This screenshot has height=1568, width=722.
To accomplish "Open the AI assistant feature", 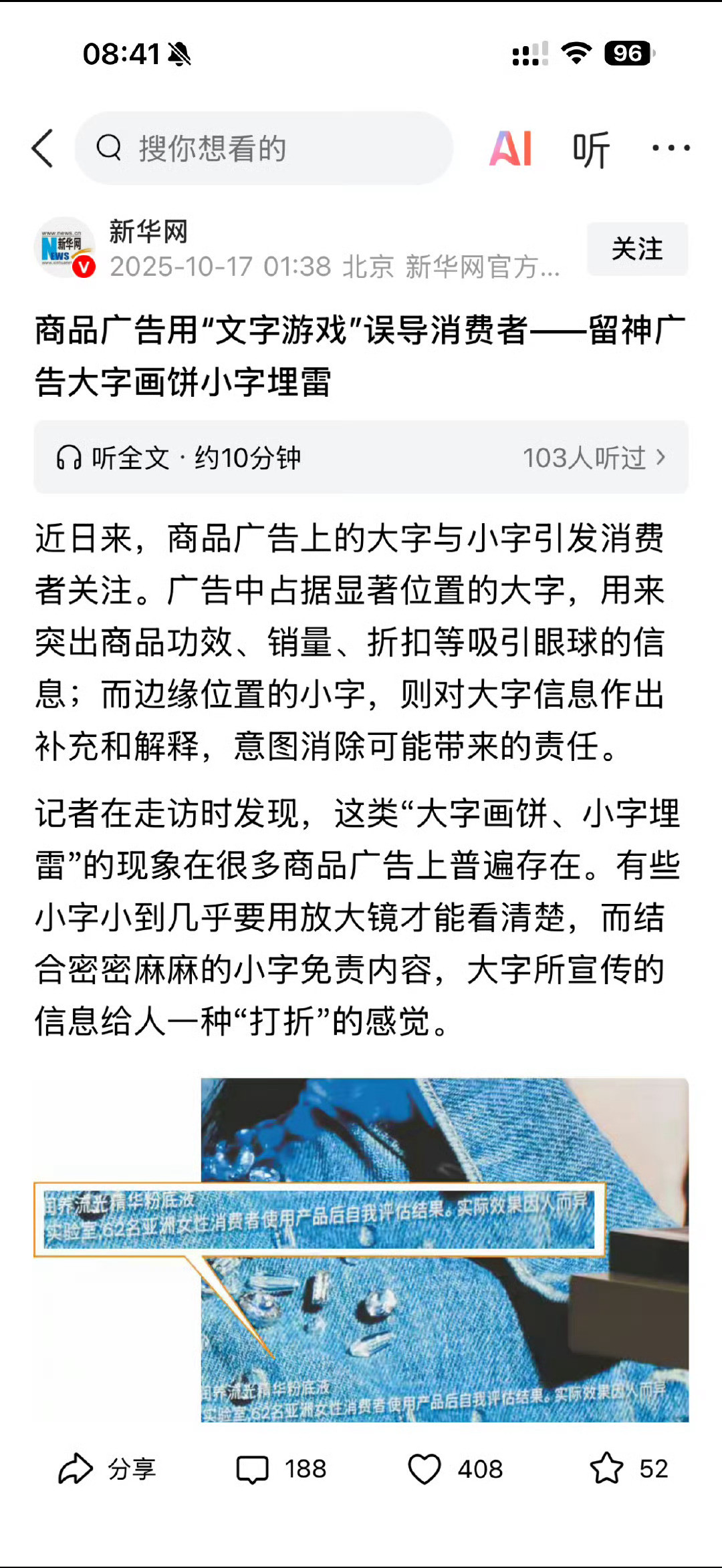I will click(511, 148).
